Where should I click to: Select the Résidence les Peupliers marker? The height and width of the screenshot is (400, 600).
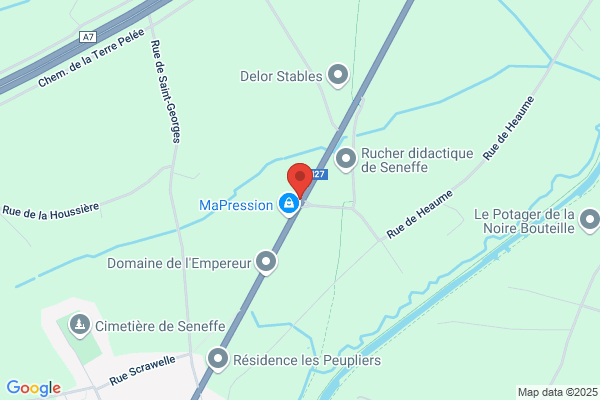tap(218, 358)
